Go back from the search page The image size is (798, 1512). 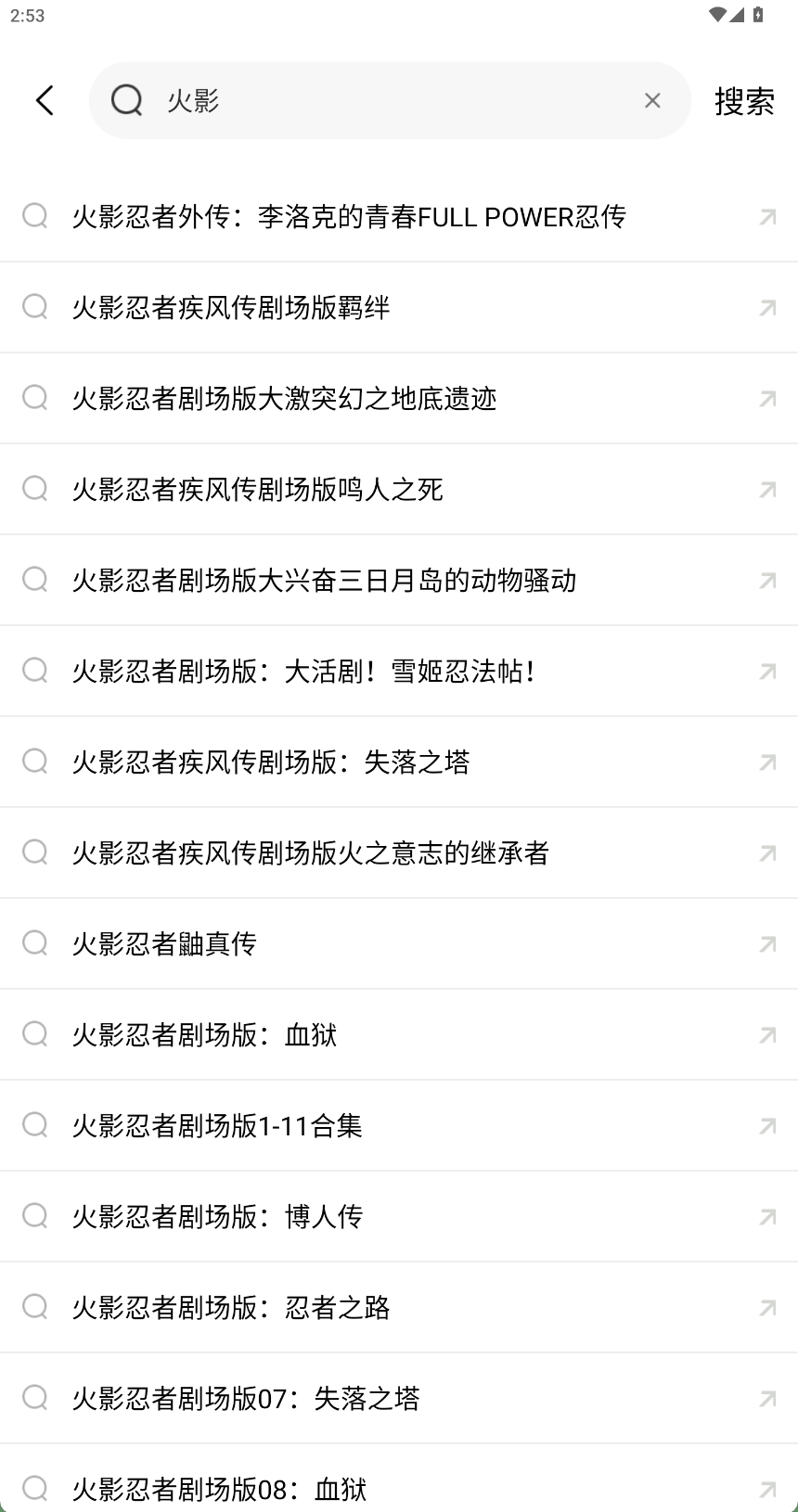point(45,100)
